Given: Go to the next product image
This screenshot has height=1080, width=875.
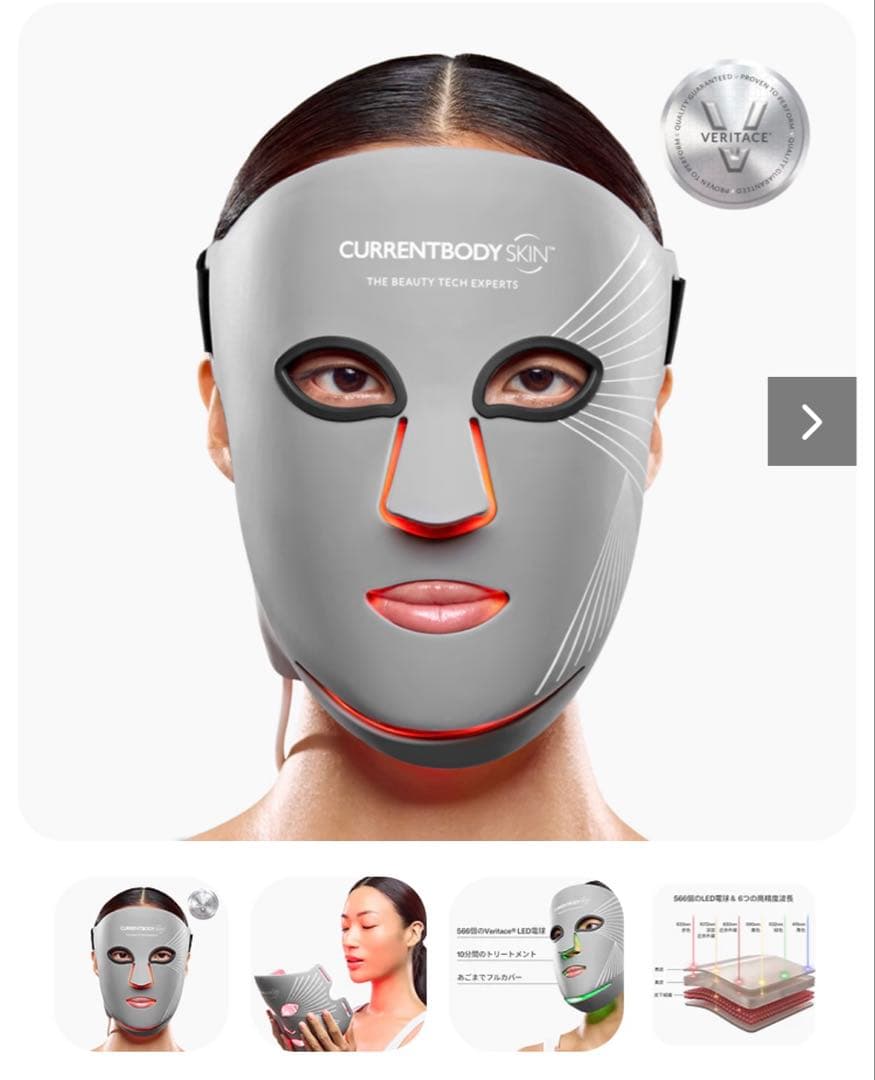Looking at the screenshot, I should (811, 421).
